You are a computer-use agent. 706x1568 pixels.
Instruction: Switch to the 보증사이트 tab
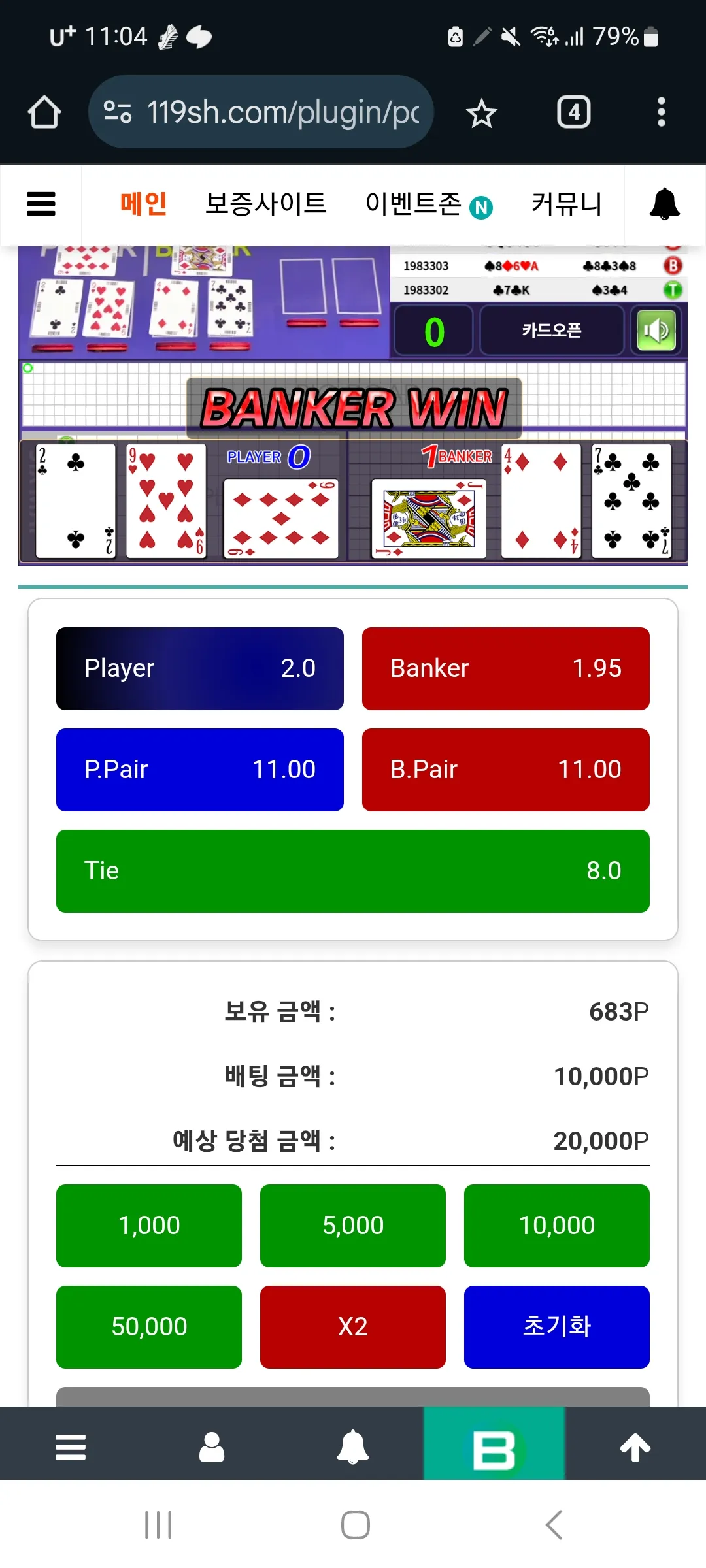pos(265,204)
